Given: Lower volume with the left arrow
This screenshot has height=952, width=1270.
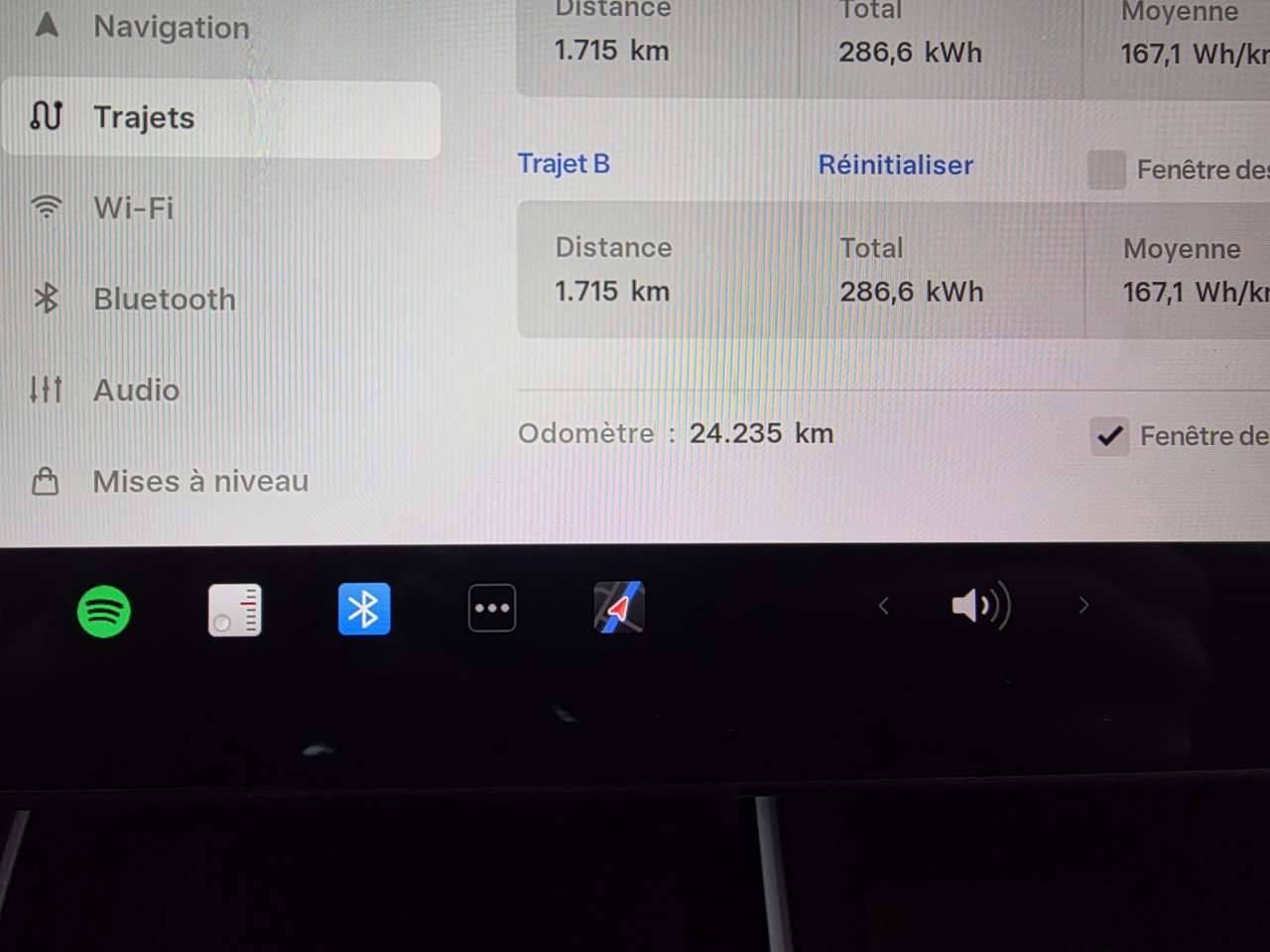Looking at the screenshot, I should click(883, 606).
